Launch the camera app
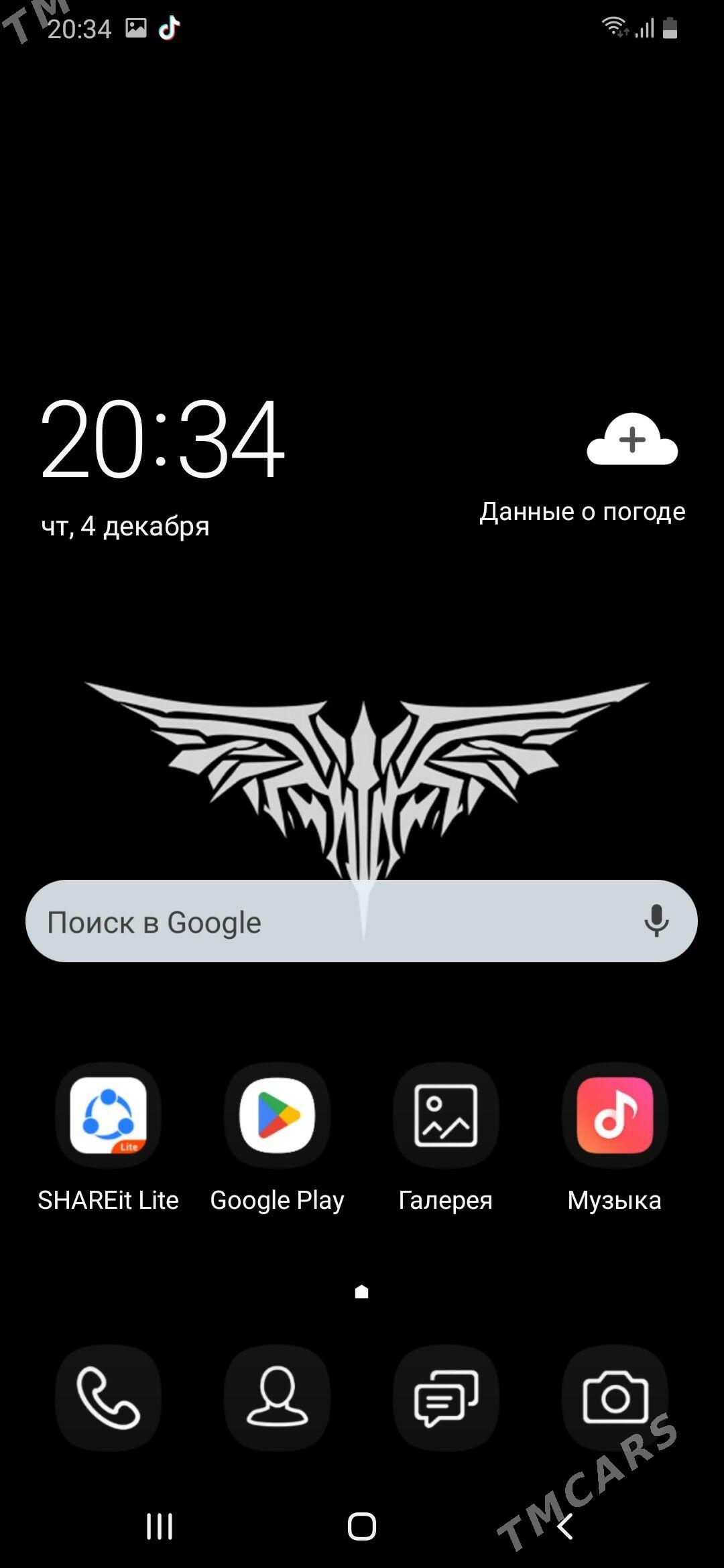The height and width of the screenshot is (1568, 724). [x=615, y=1398]
